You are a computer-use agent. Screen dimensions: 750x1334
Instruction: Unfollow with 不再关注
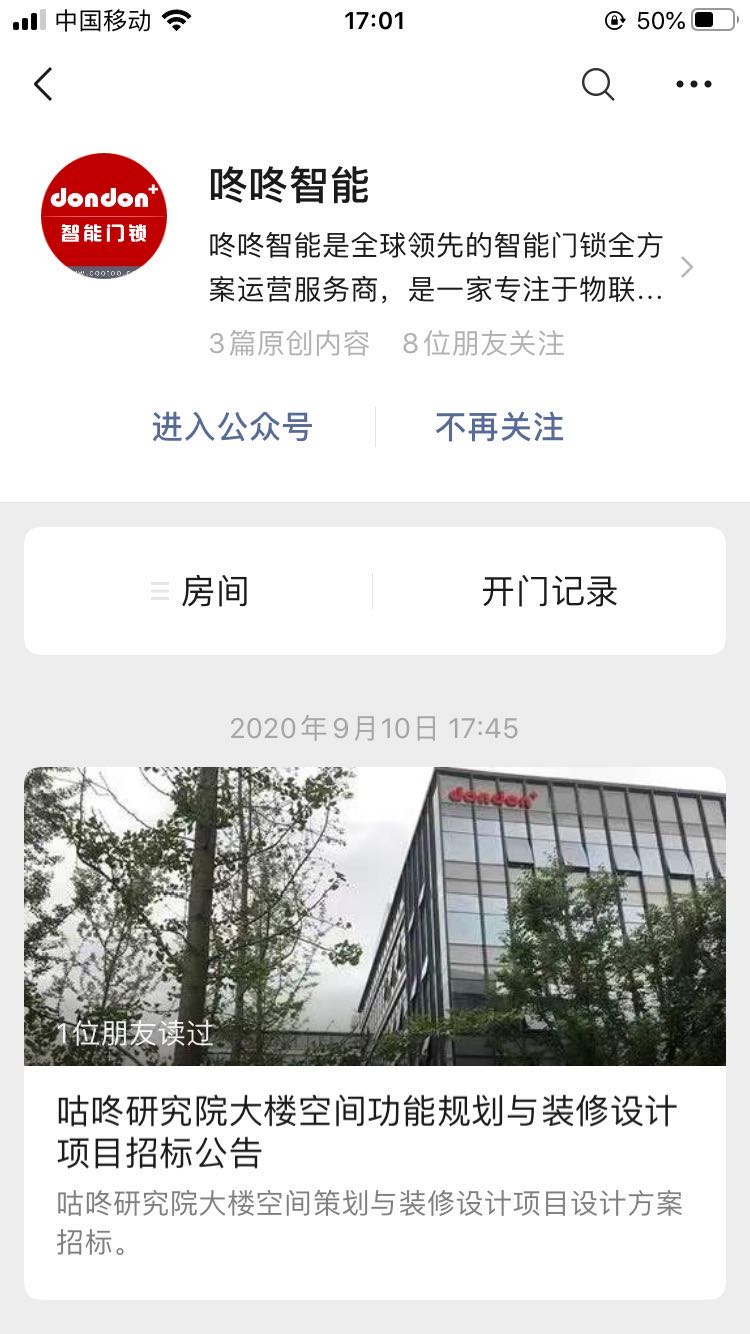pyautogui.click(x=499, y=427)
